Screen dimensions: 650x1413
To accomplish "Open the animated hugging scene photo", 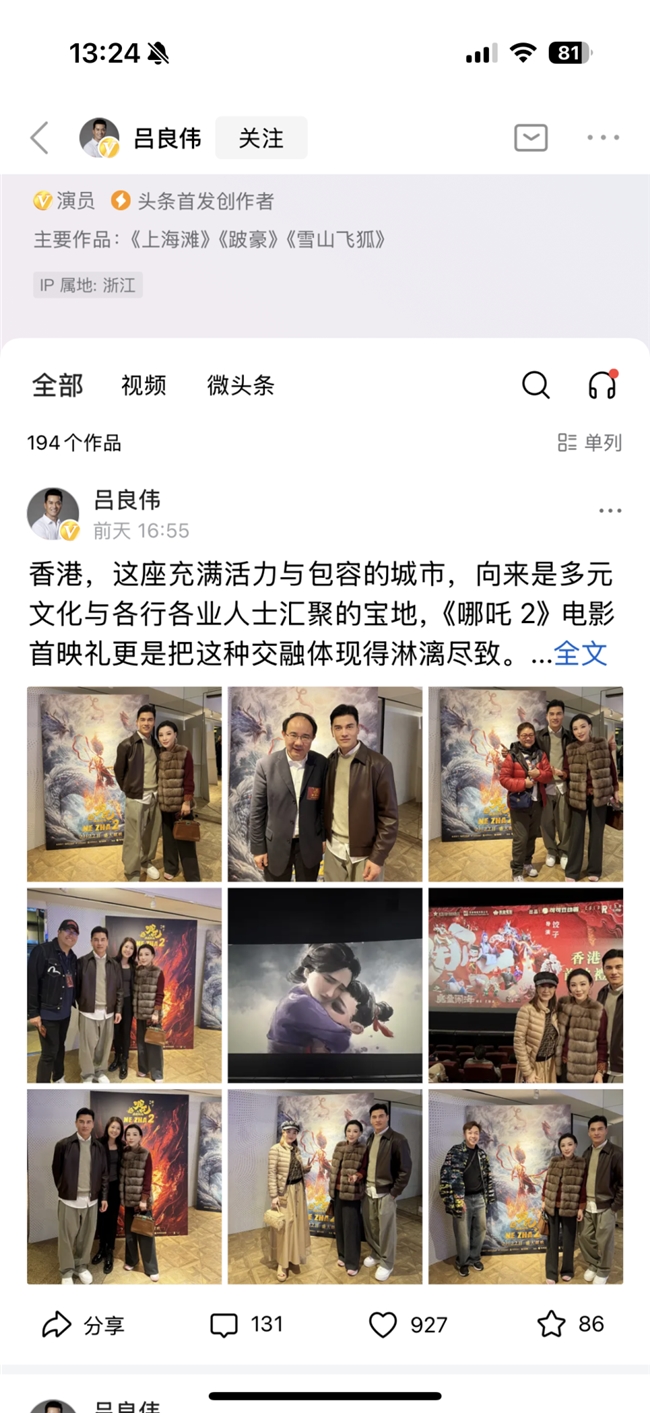I will point(325,984).
